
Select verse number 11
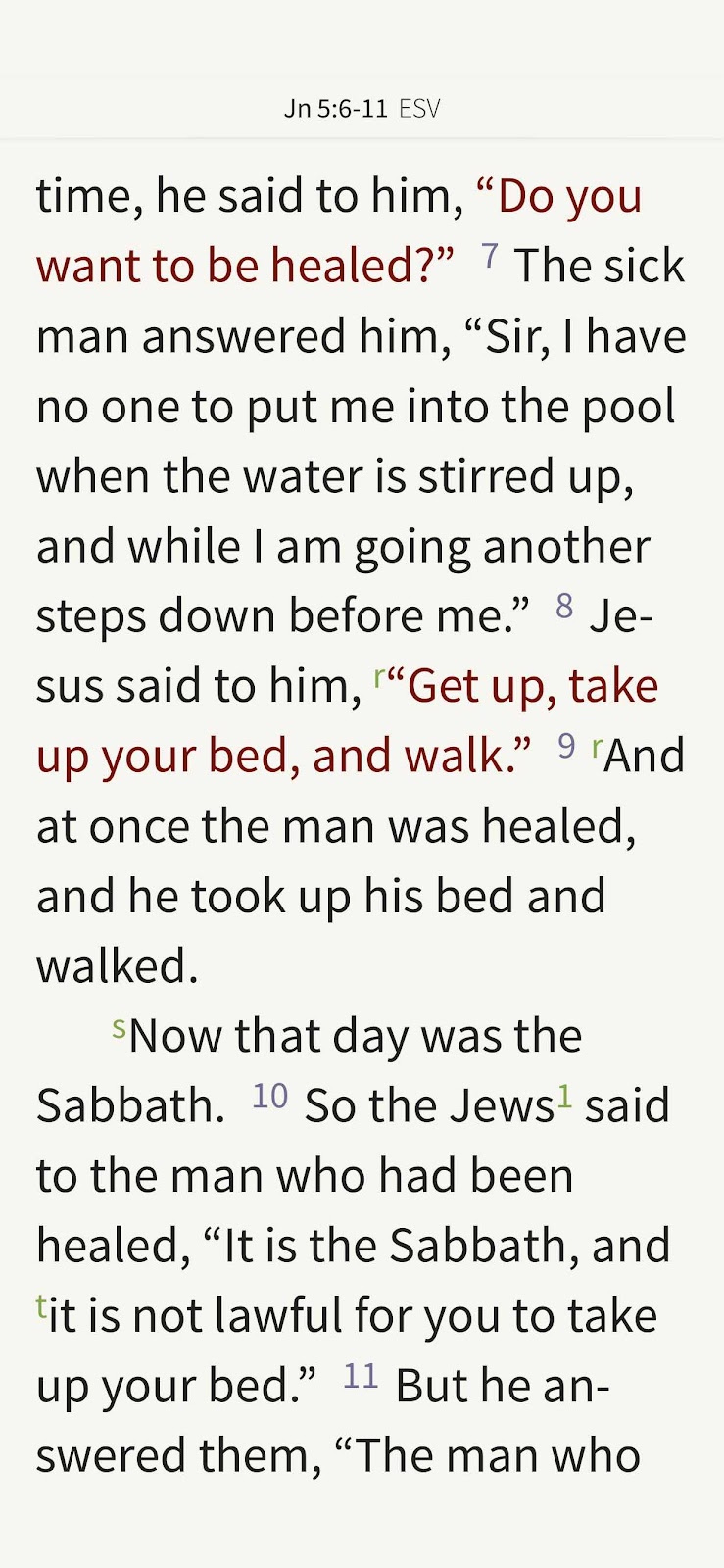[x=361, y=1376]
